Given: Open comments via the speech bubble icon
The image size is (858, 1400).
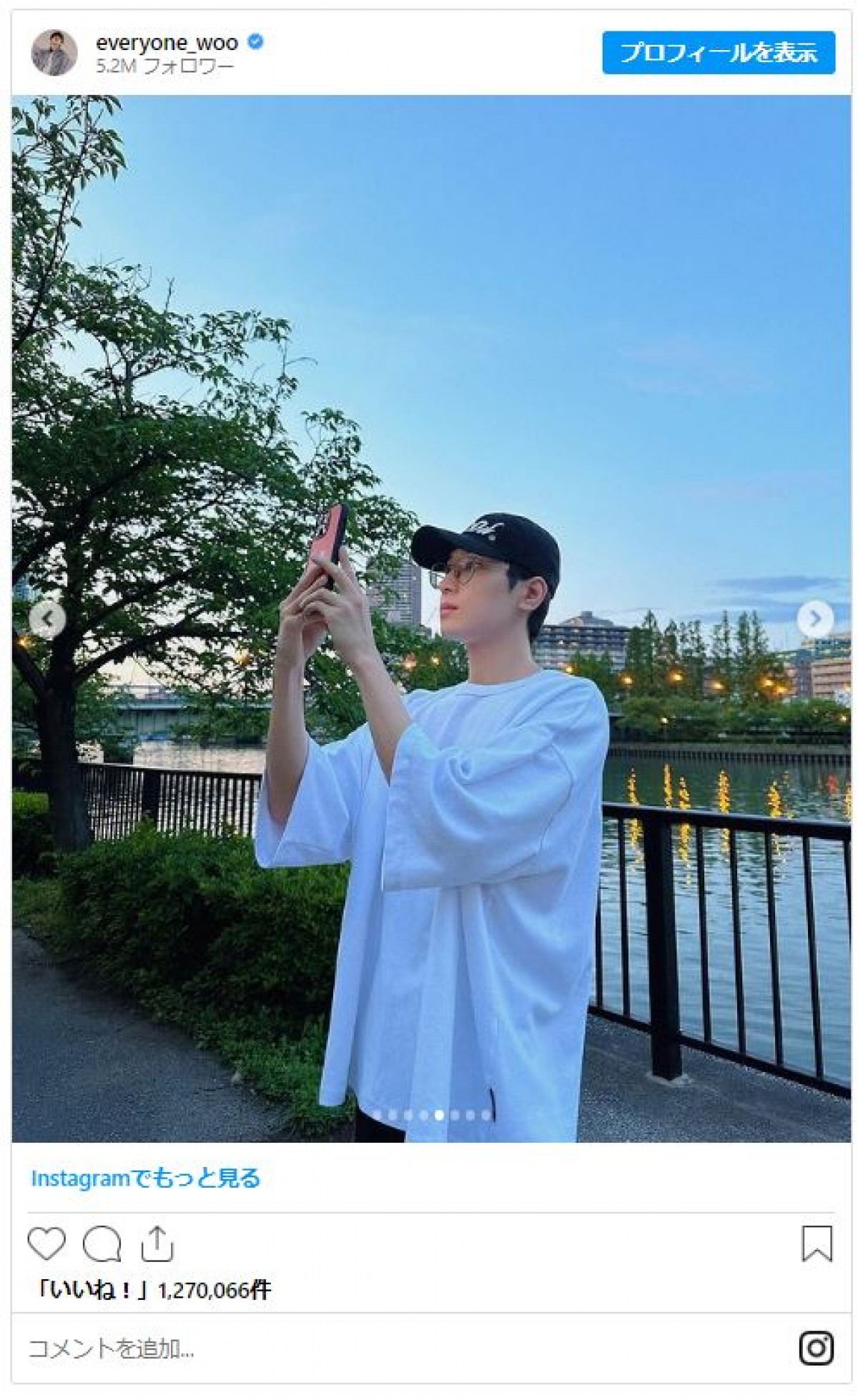Looking at the screenshot, I should [102, 1244].
